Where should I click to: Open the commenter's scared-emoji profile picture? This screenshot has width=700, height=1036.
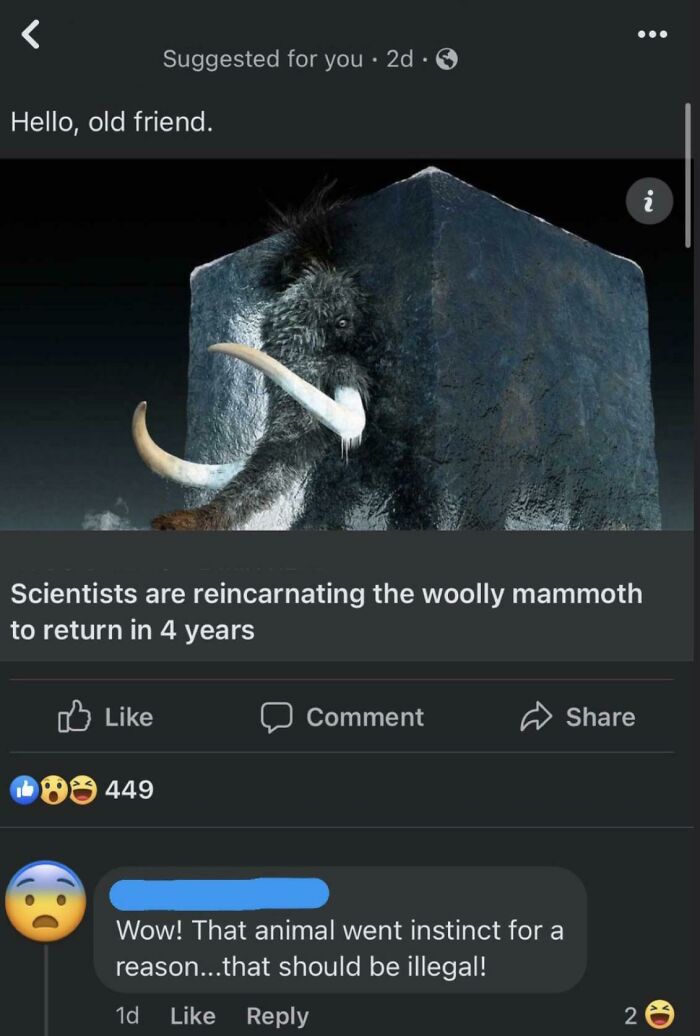[x=46, y=900]
